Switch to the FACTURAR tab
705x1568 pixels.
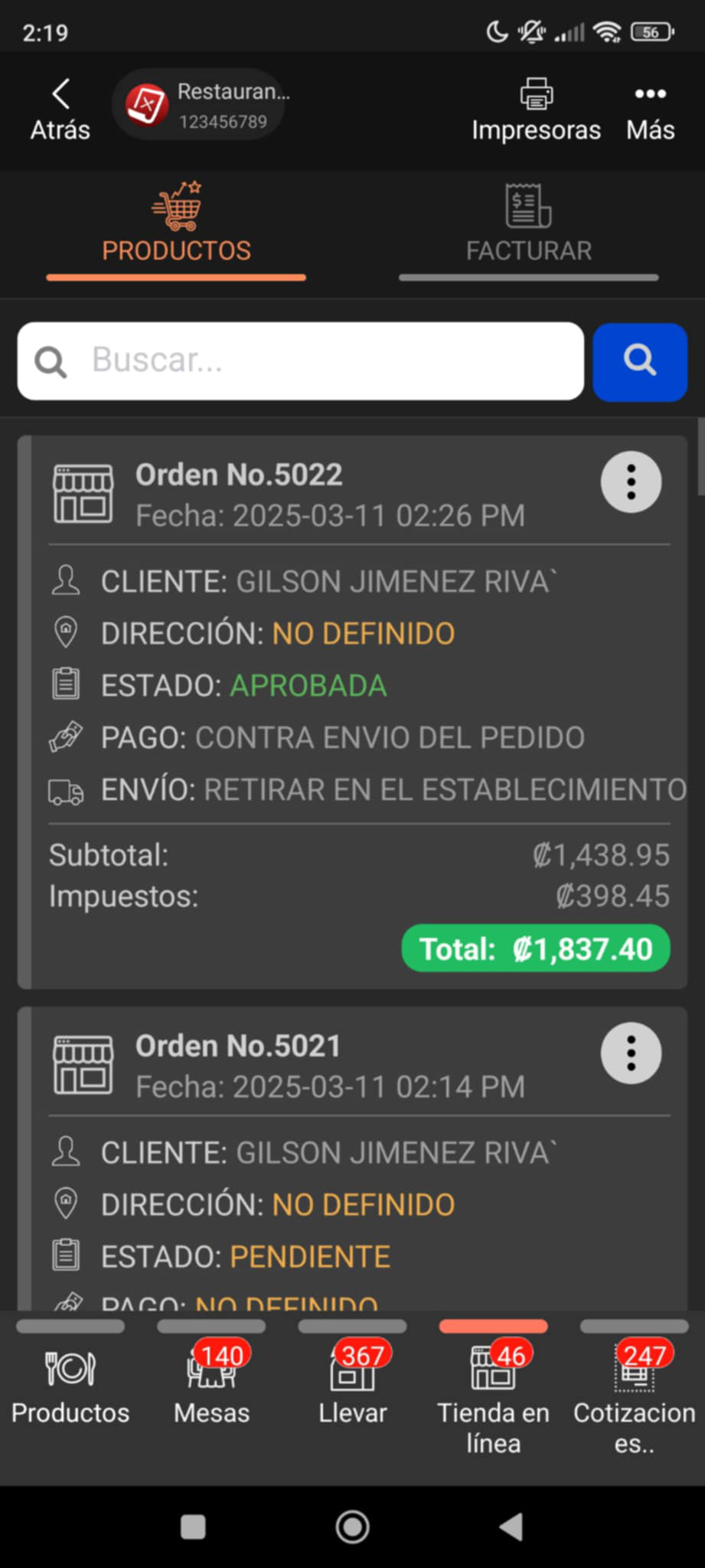click(x=528, y=230)
